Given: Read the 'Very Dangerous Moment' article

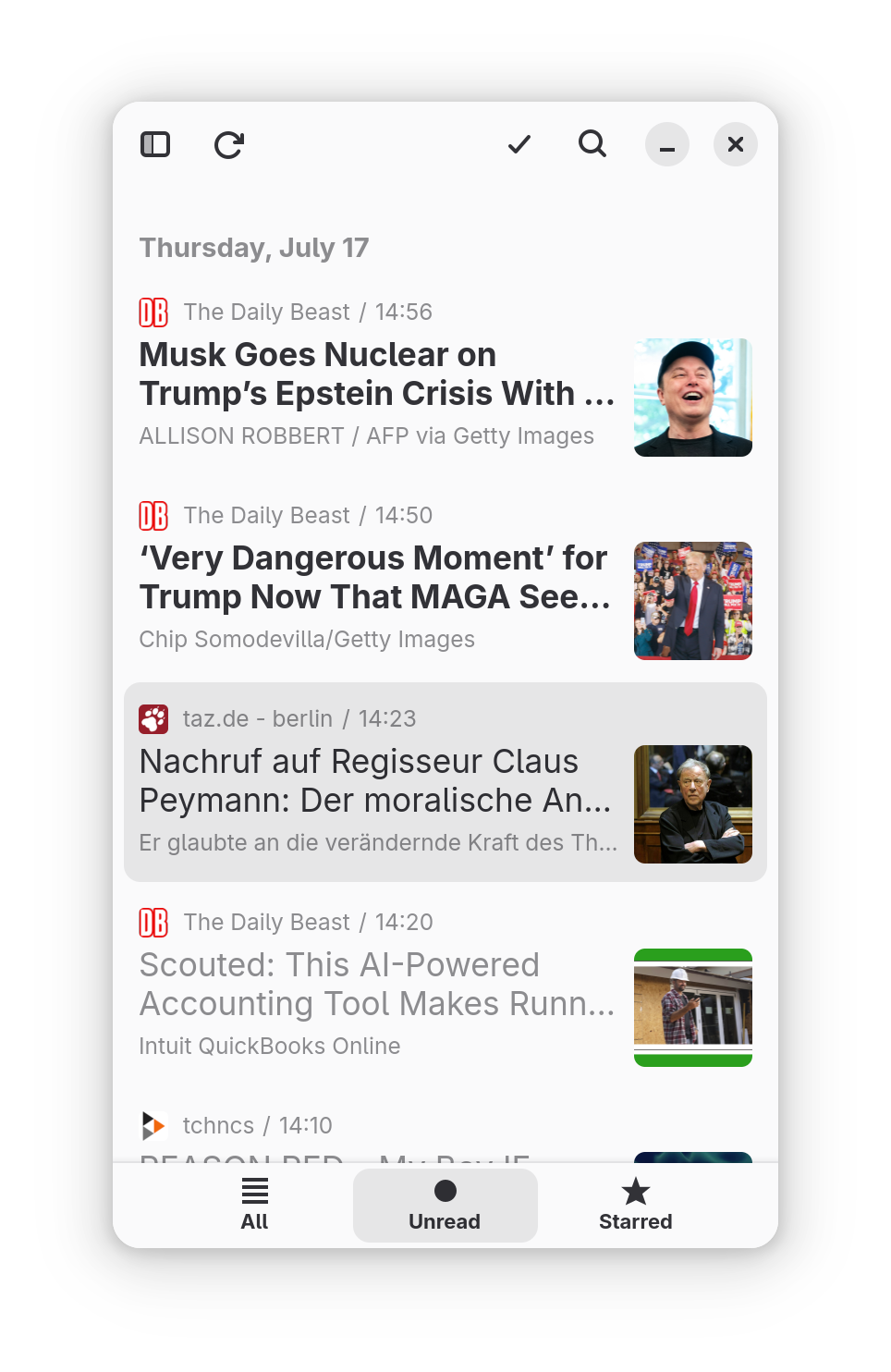Looking at the screenshot, I should [x=375, y=578].
